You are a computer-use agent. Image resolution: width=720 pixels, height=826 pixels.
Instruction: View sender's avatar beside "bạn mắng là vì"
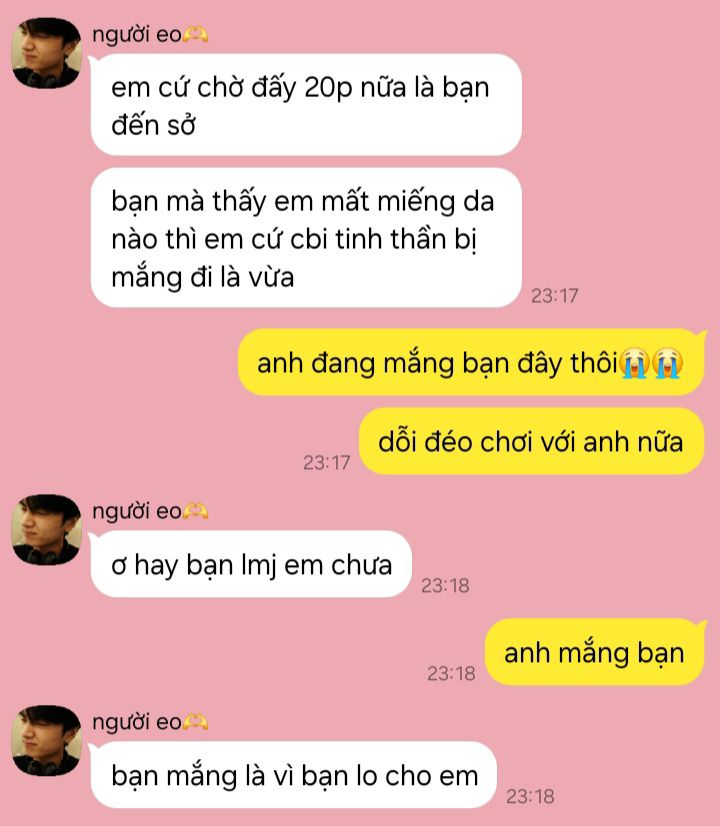pos(46,740)
